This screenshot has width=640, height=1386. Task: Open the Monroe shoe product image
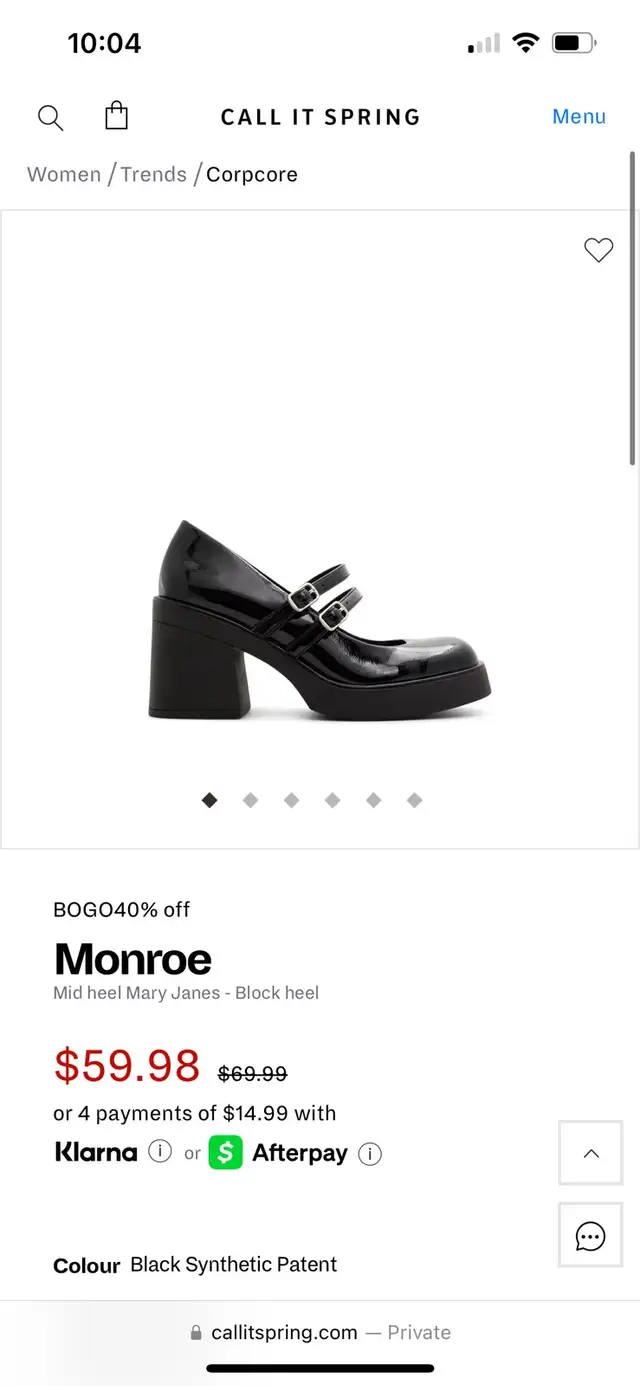click(320, 620)
